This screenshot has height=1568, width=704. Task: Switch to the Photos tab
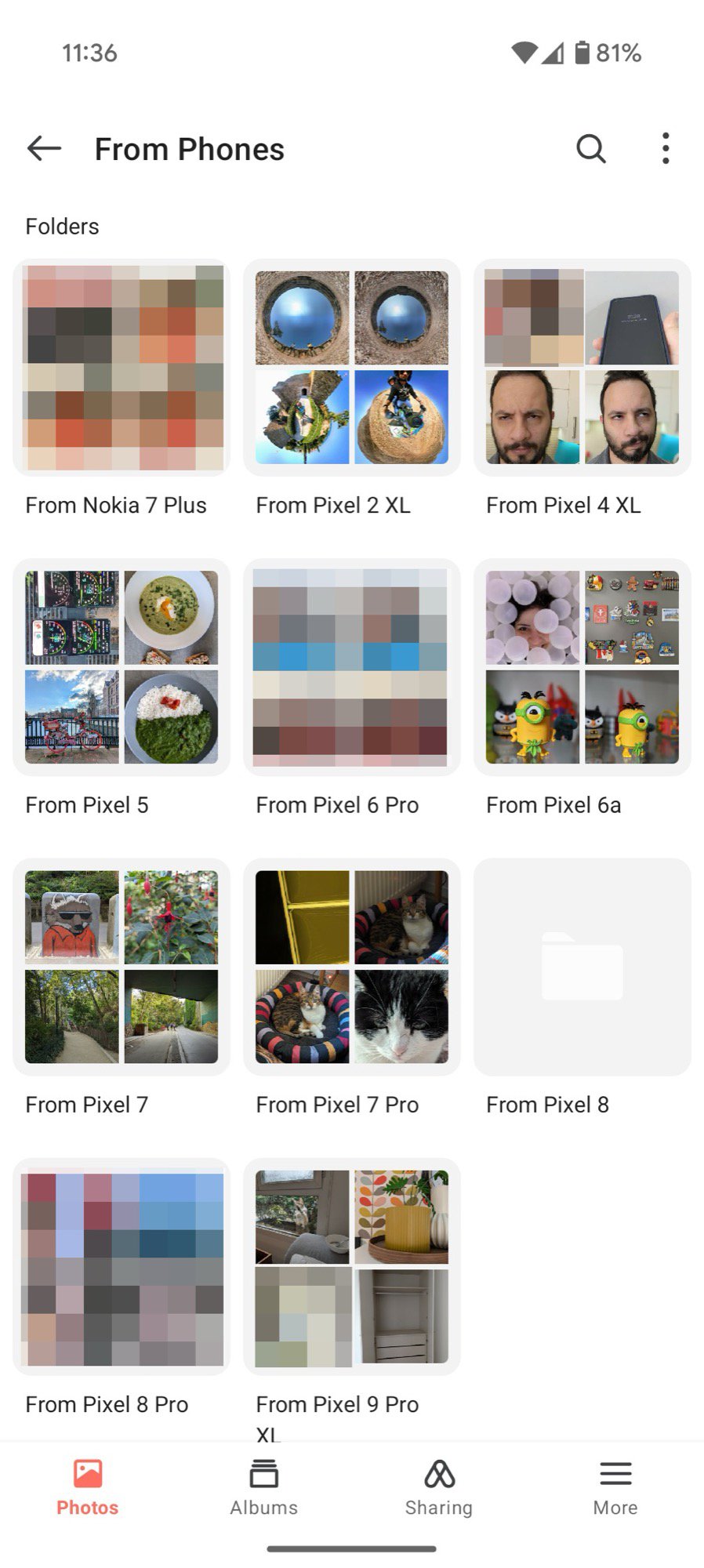coord(88,1487)
